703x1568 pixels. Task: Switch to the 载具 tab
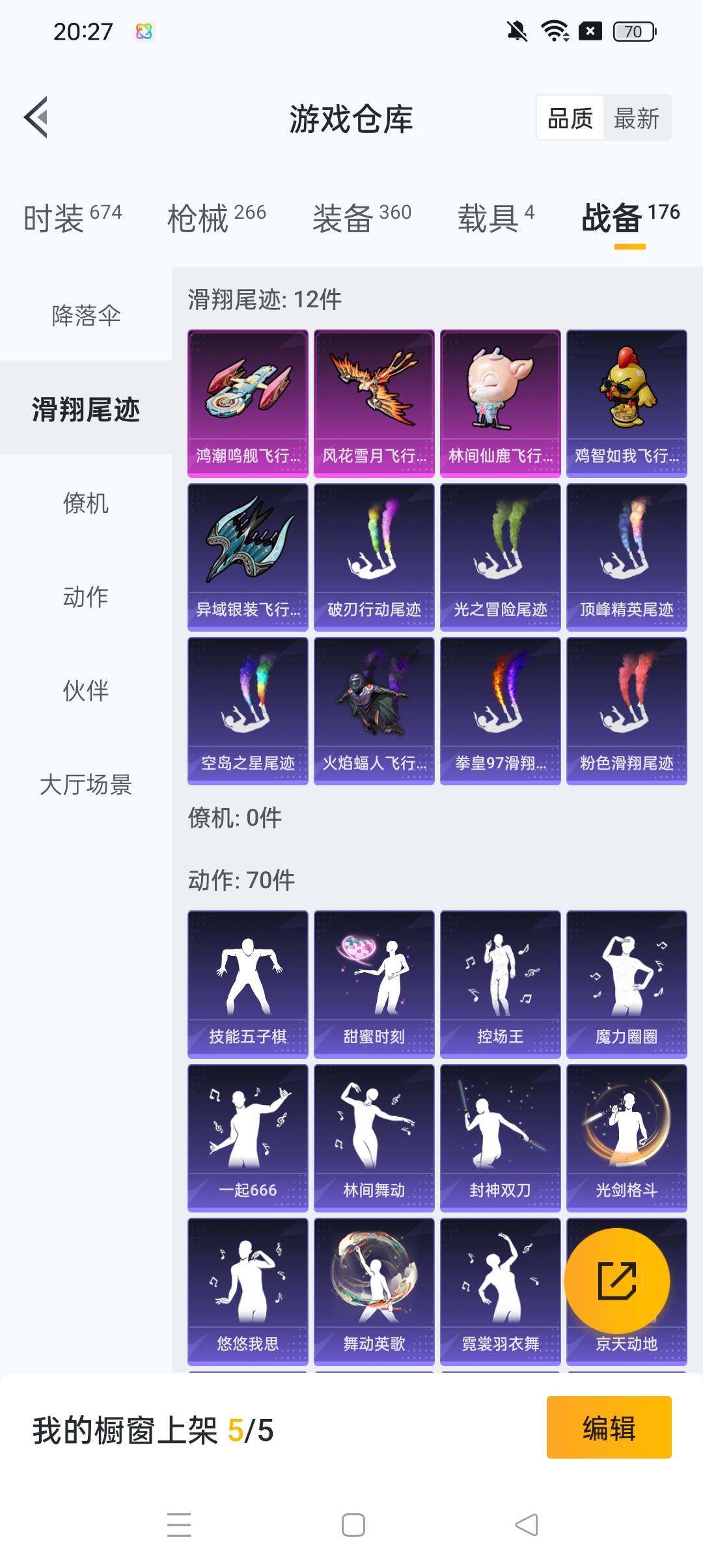coord(495,218)
